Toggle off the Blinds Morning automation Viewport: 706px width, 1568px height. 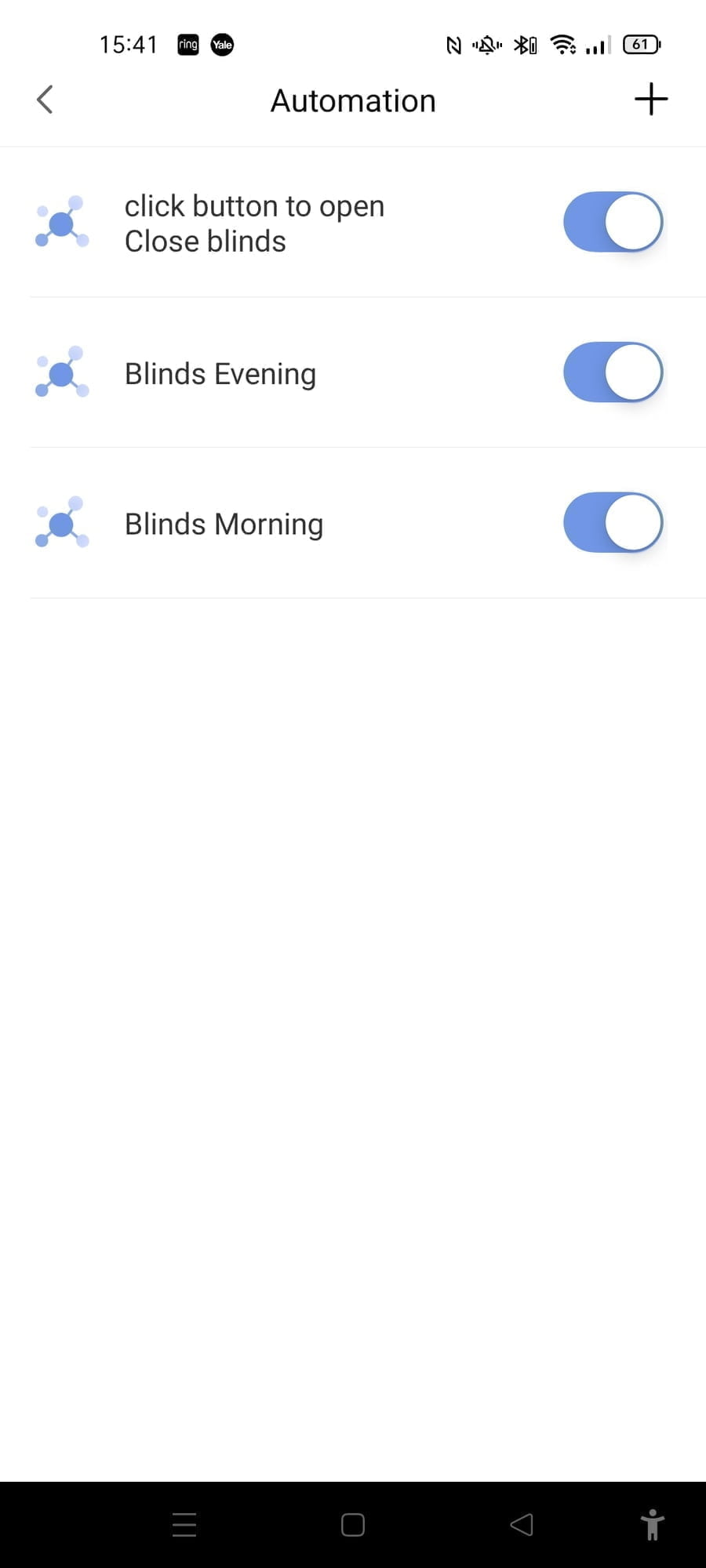613,523
